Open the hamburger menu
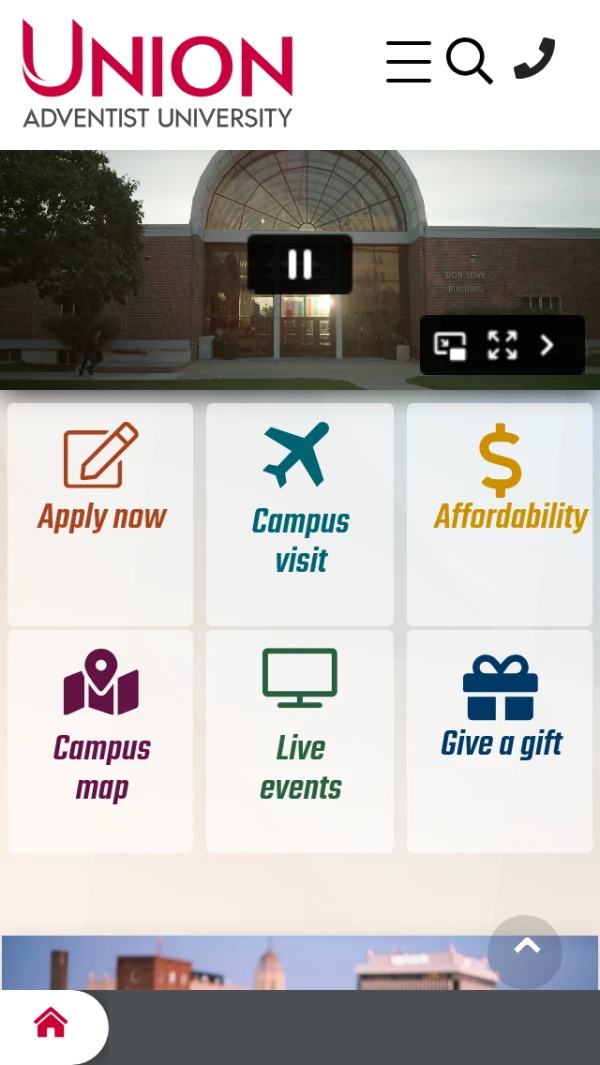This screenshot has width=600, height=1065. [x=408, y=61]
